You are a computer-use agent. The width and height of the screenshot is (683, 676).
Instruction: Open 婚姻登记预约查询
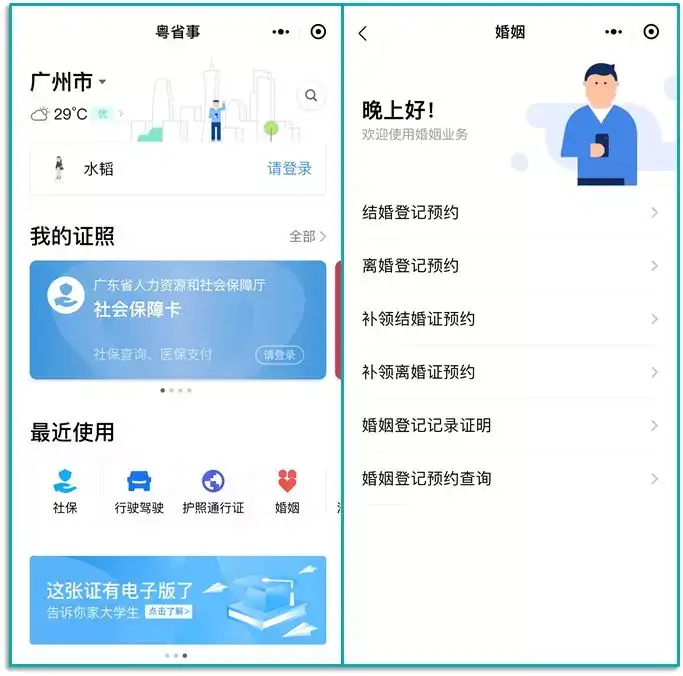click(x=510, y=479)
